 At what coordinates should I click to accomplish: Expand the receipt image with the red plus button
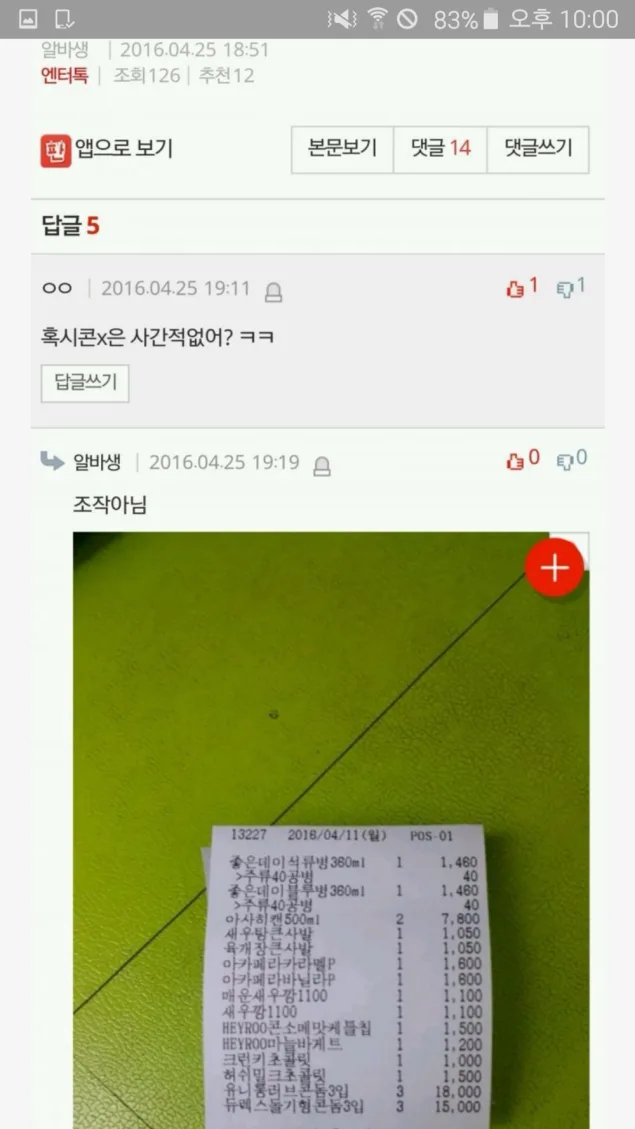554,567
